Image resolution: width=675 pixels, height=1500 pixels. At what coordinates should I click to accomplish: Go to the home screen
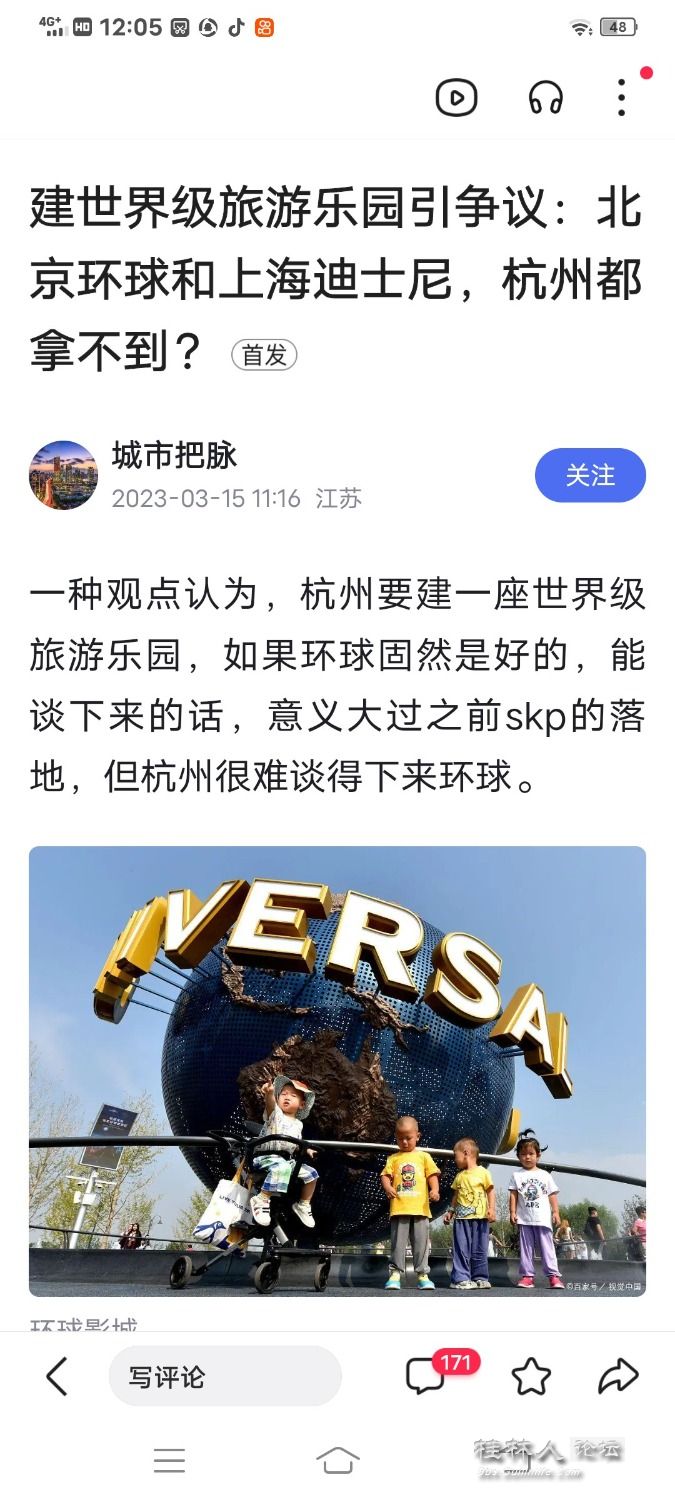click(337, 1460)
